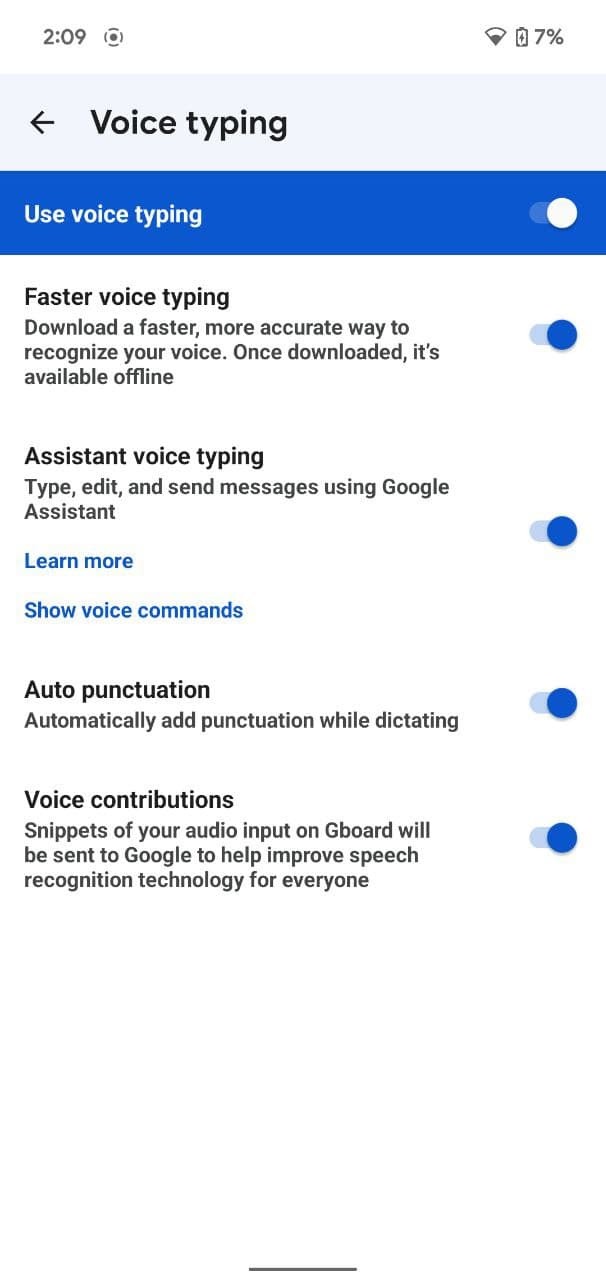Show voice commands list
Viewport: 606px width, 1280px height.
tap(133, 610)
